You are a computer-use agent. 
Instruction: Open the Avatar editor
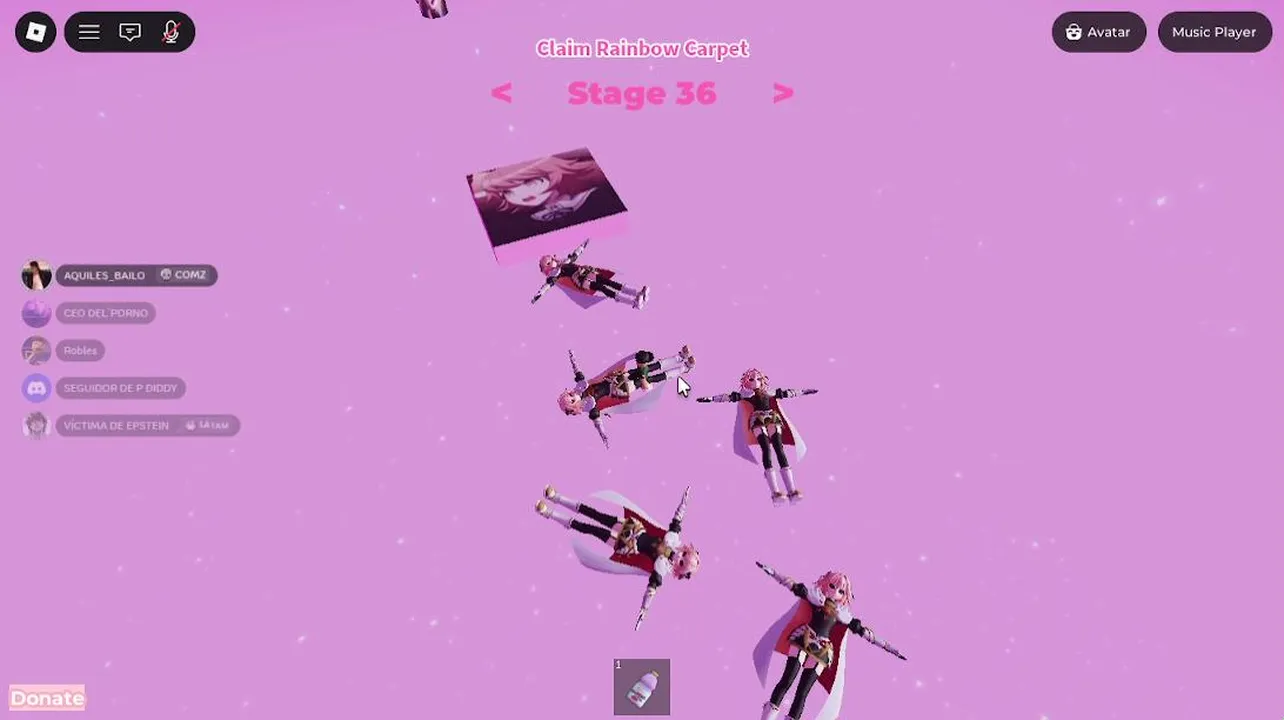(x=1098, y=32)
